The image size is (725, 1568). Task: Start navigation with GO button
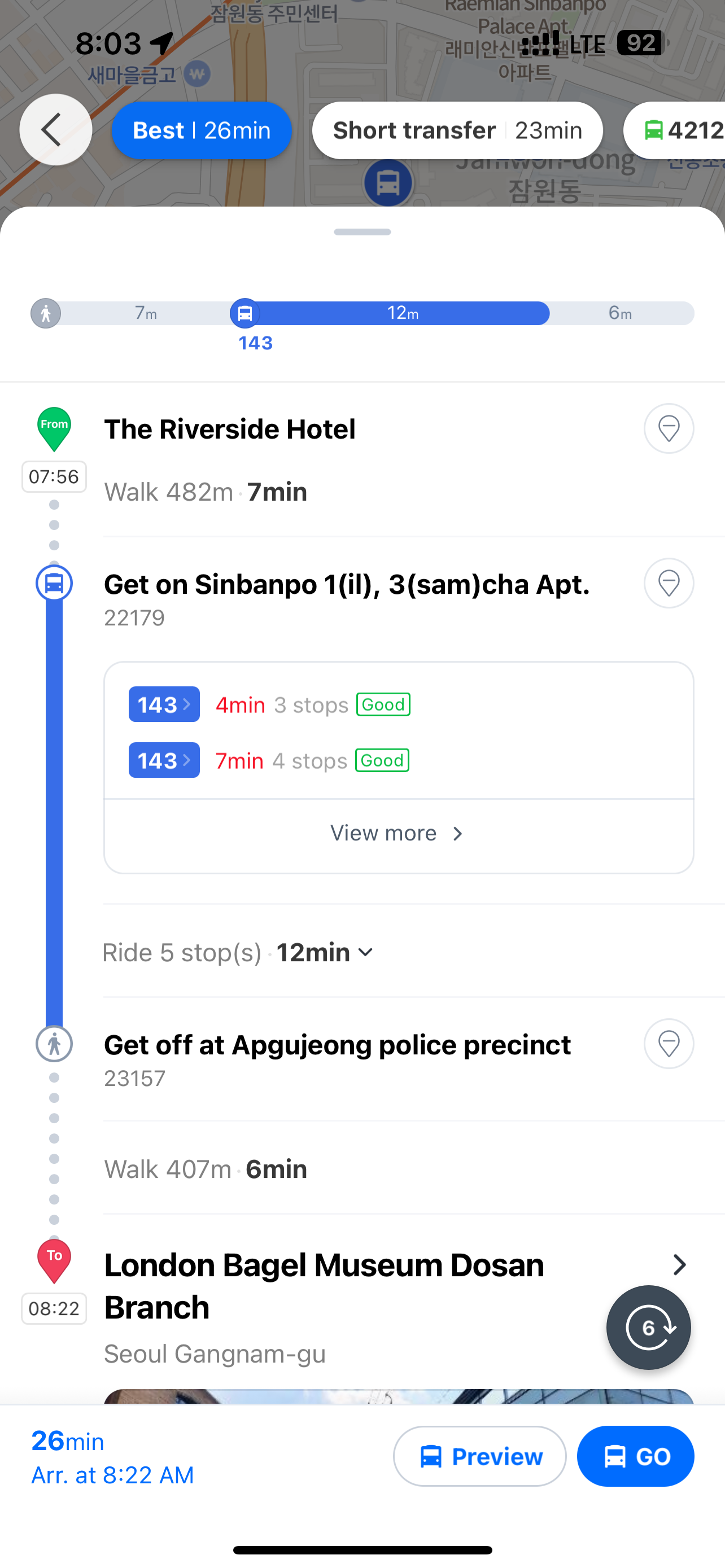635,1456
